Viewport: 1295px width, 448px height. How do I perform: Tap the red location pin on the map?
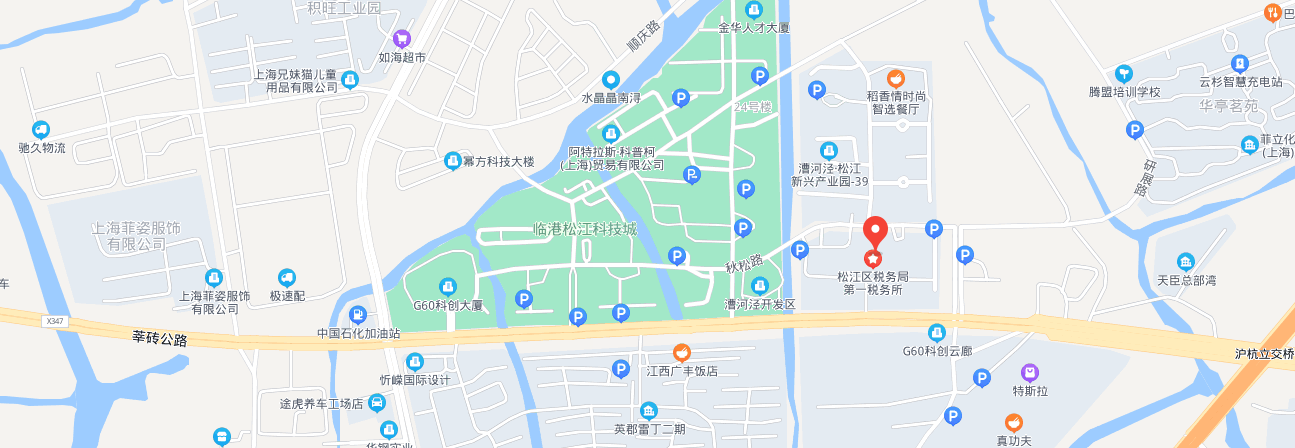click(x=875, y=230)
